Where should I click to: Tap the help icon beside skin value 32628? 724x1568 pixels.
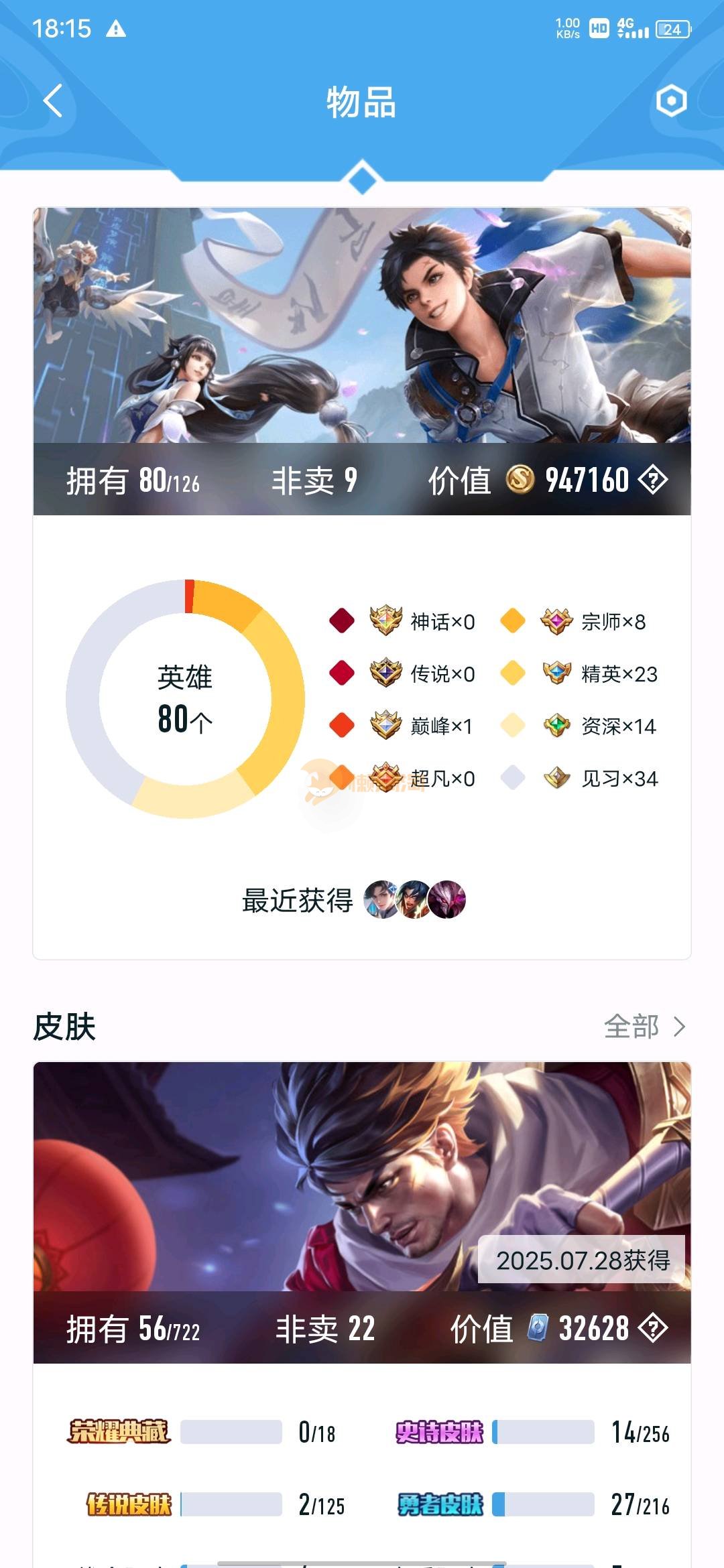(653, 1328)
